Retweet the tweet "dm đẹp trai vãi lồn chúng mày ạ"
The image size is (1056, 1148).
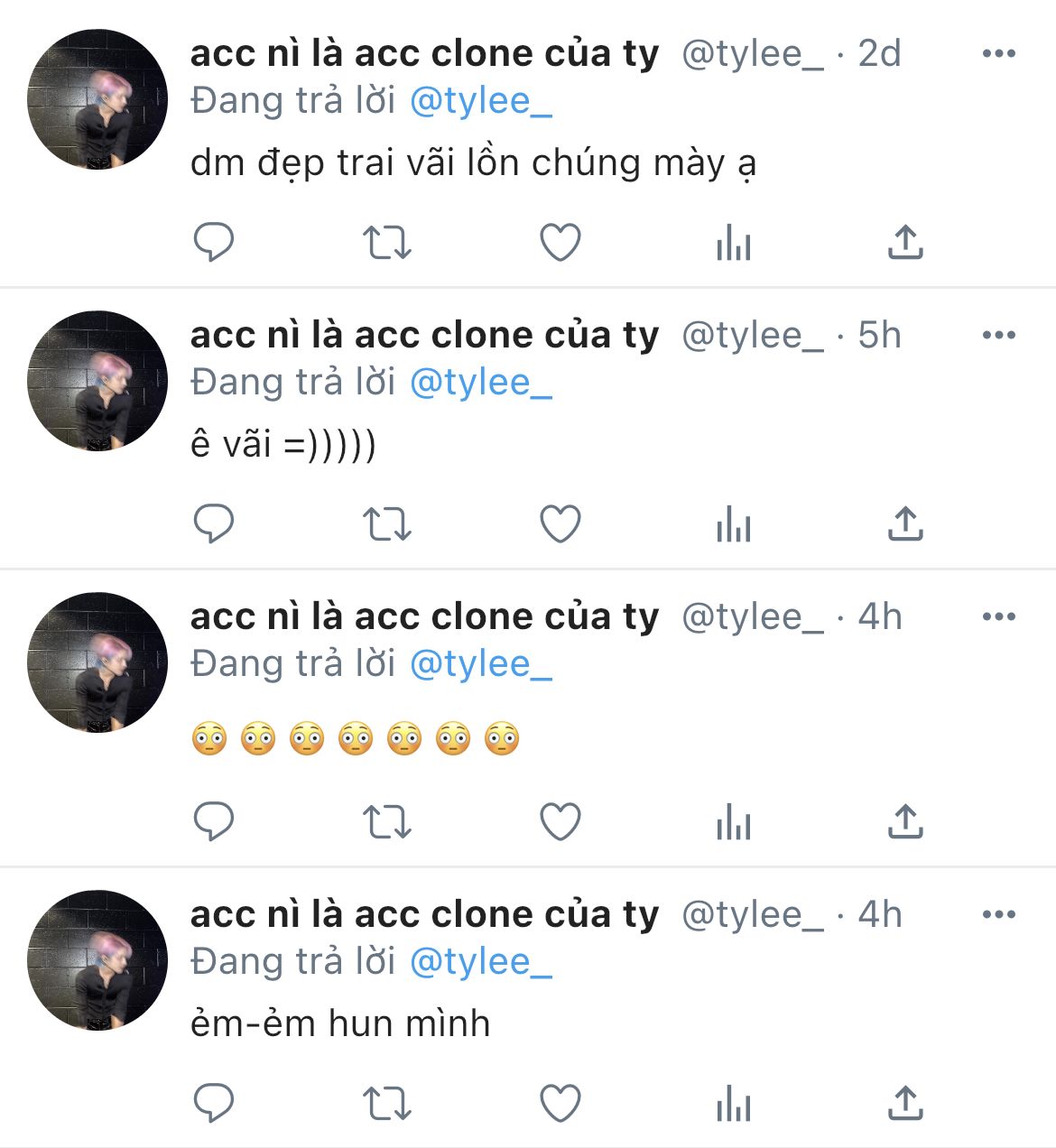(386, 243)
